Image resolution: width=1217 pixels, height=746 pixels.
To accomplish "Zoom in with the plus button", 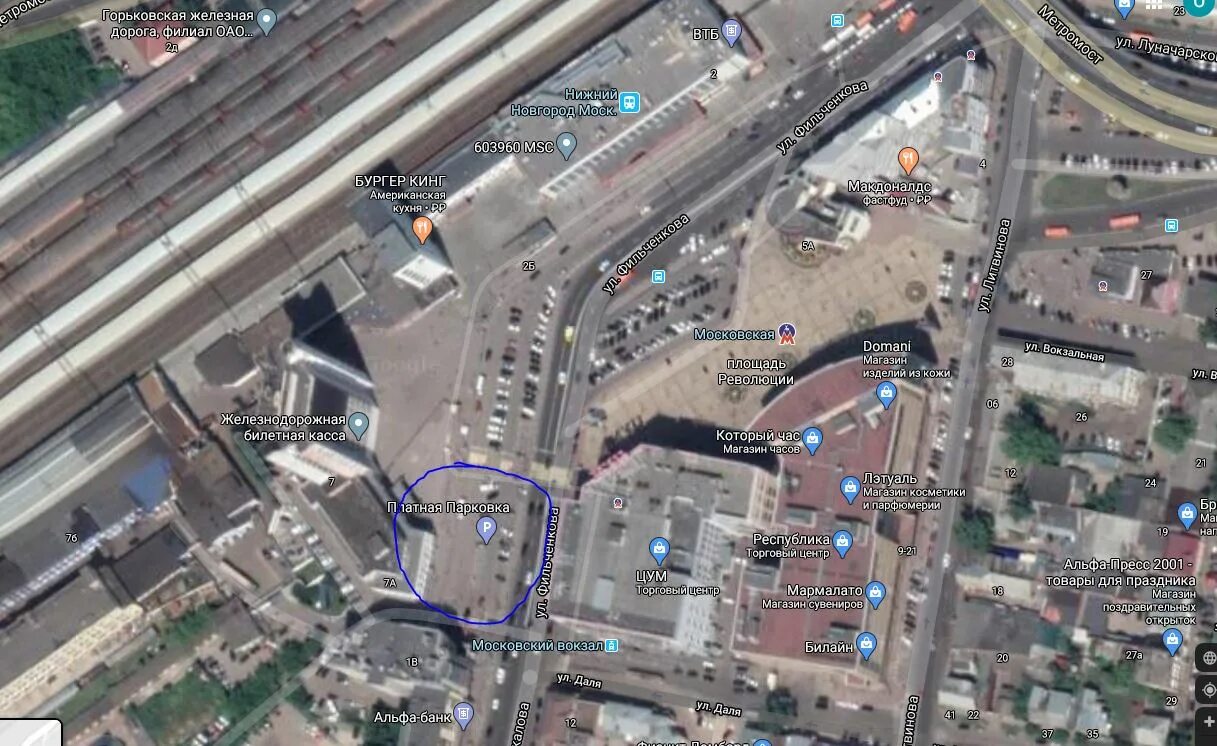I will (1208, 723).
